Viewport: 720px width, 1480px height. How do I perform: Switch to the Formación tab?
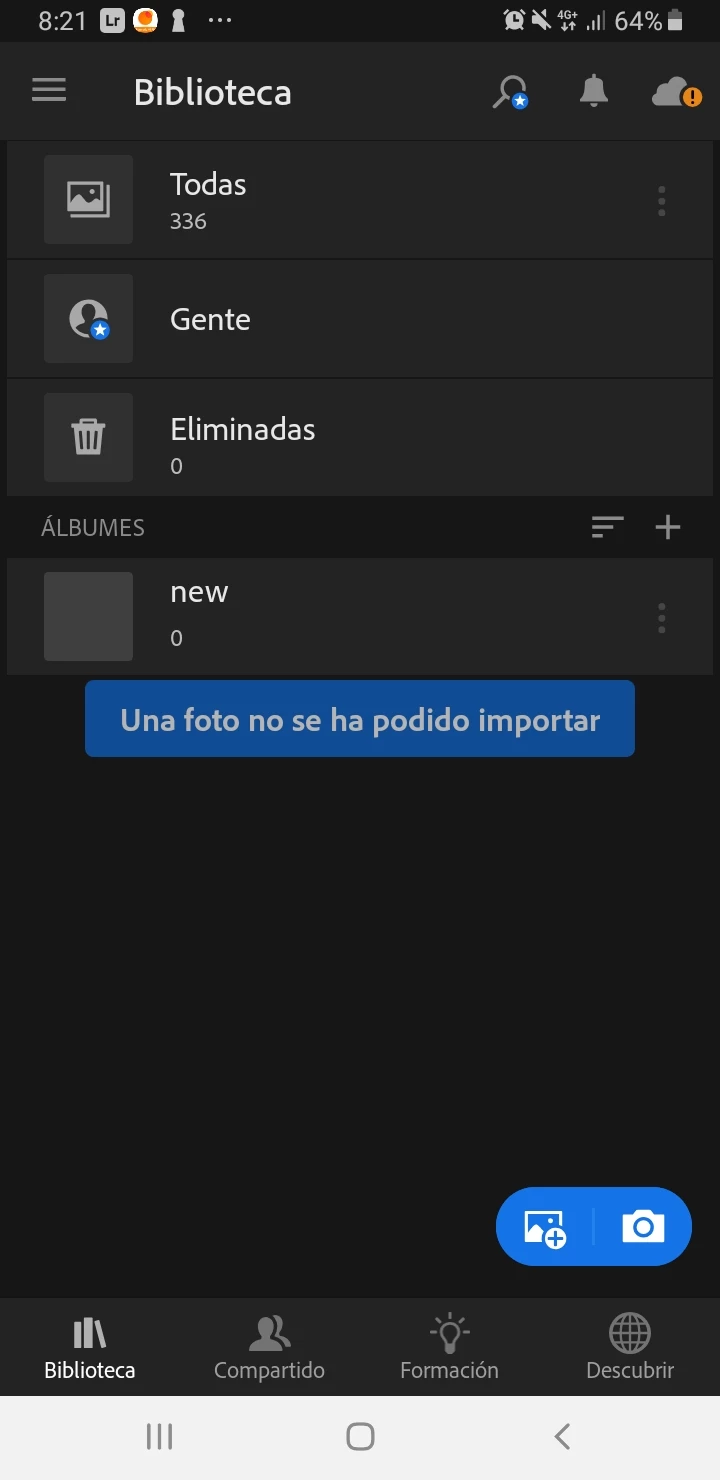pyautogui.click(x=449, y=1348)
